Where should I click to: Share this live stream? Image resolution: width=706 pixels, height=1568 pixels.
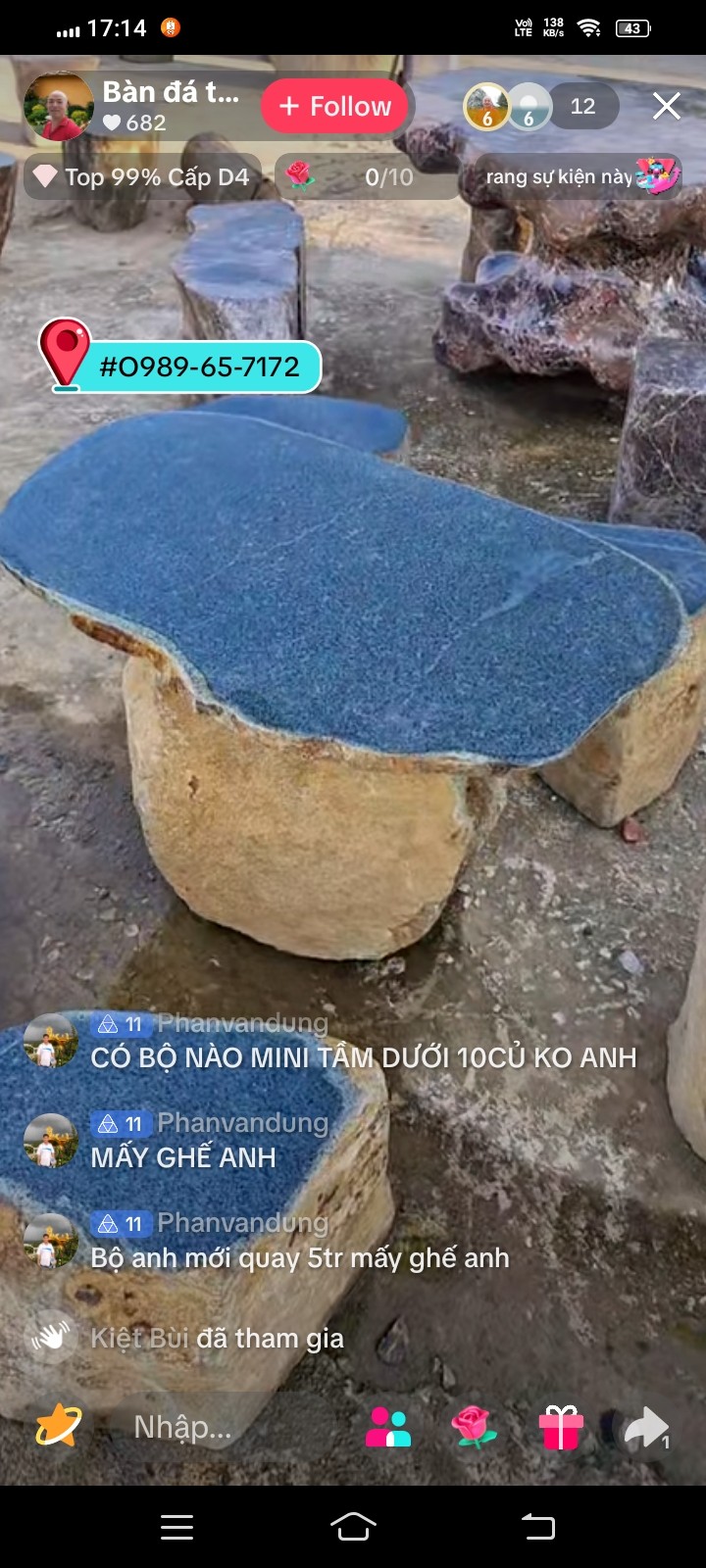point(647,1427)
